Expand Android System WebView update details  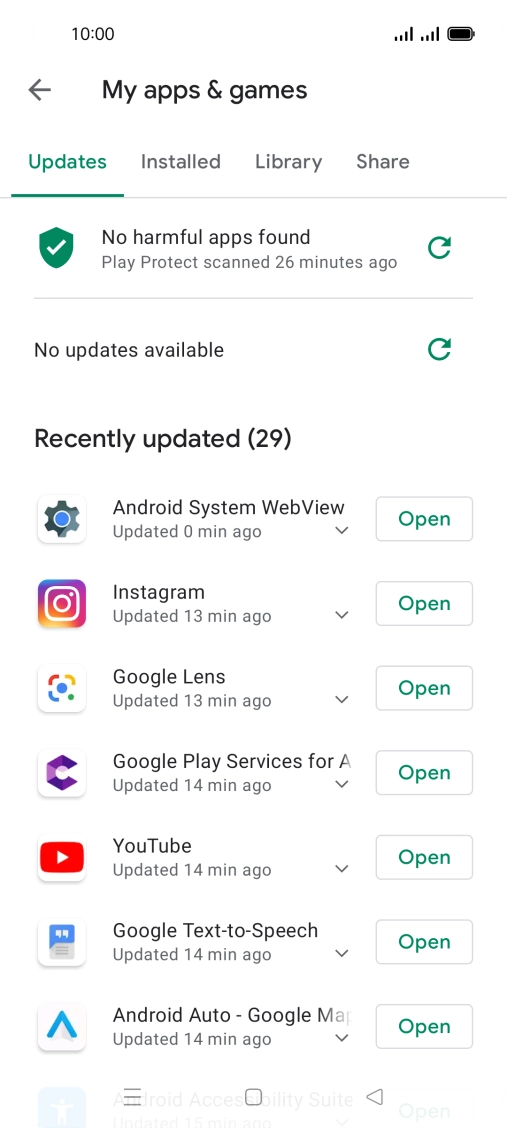pos(342,531)
